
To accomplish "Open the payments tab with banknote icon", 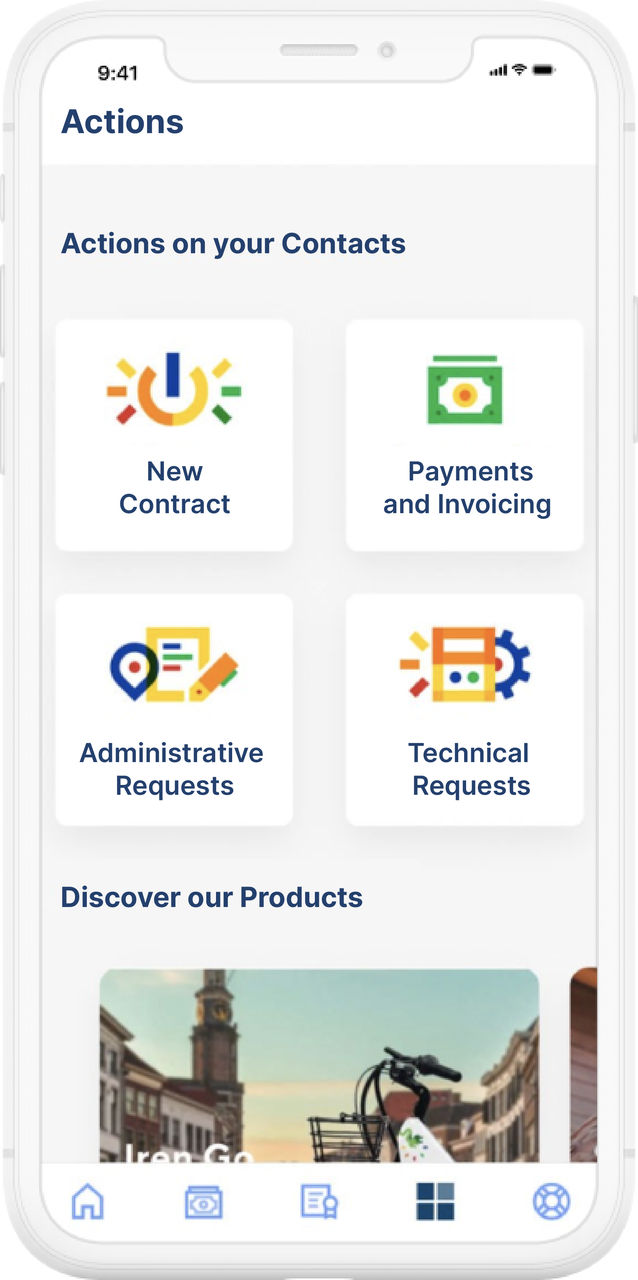I will (204, 1201).
